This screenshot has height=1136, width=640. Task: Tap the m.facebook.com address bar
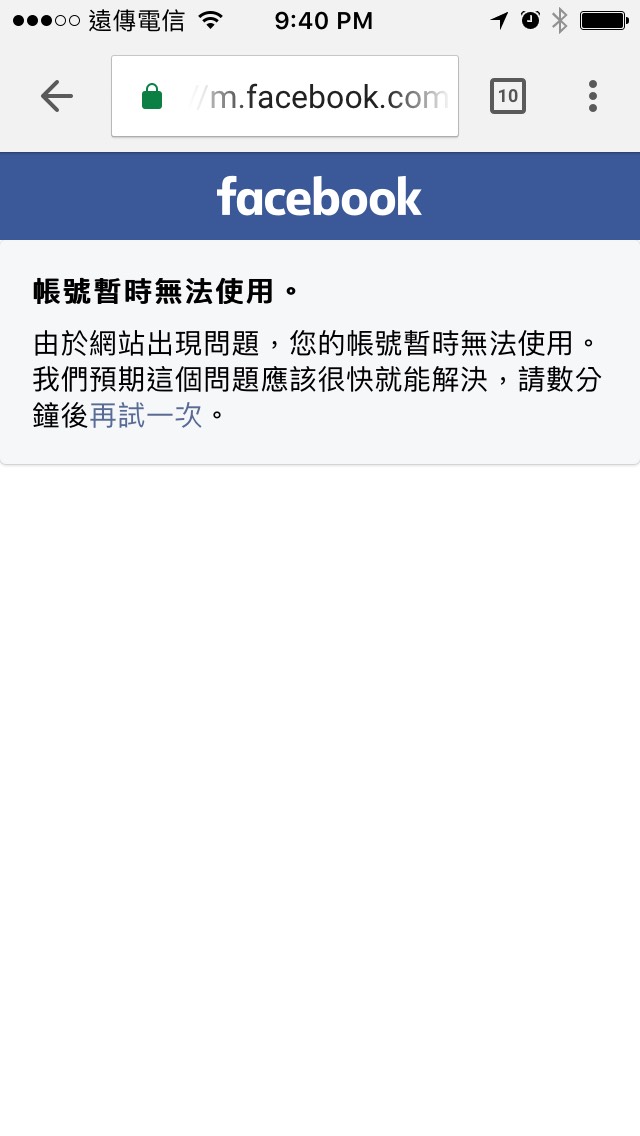tap(300, 97)
